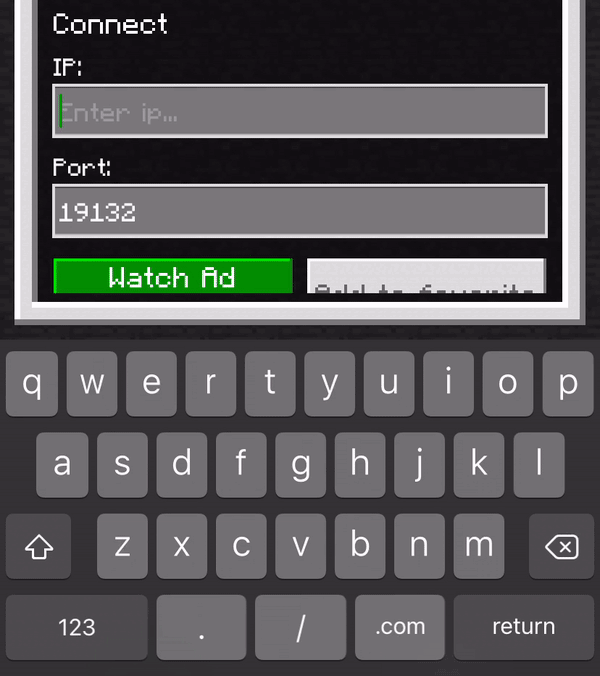Tap the backspace key
600x676 pixels.
click(562, 546)
